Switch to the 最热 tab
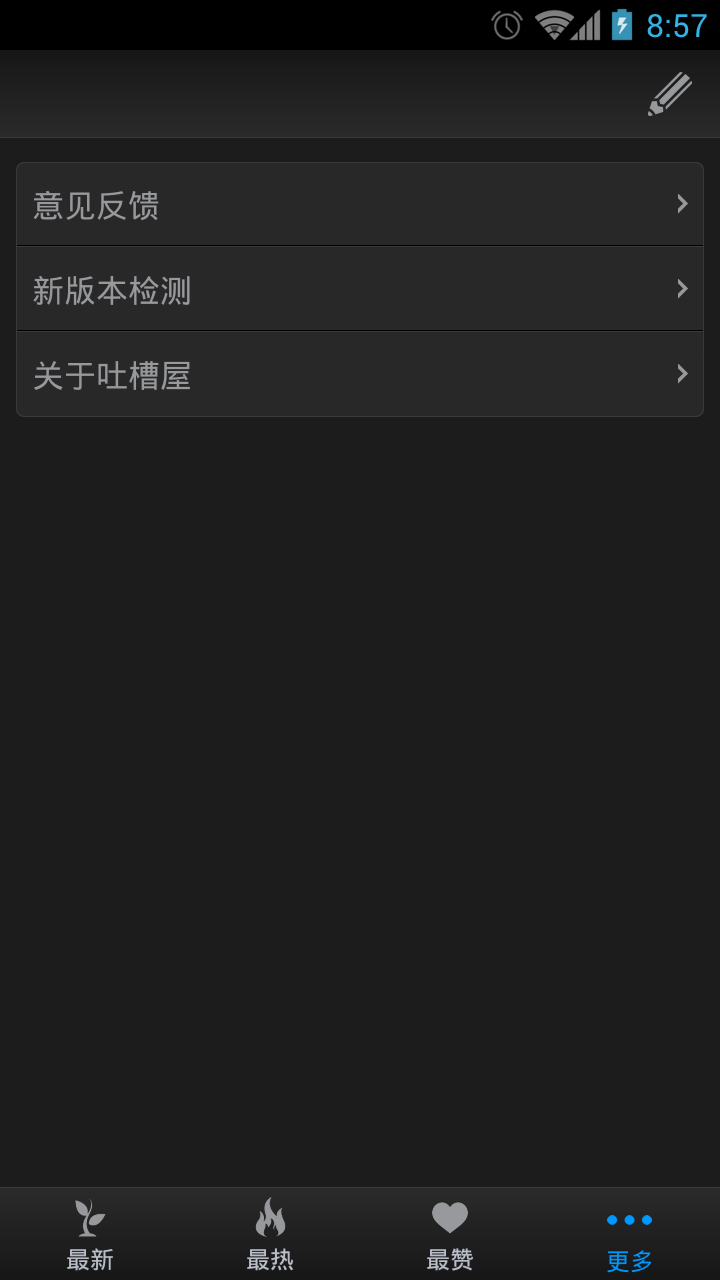 [270, 1234]
